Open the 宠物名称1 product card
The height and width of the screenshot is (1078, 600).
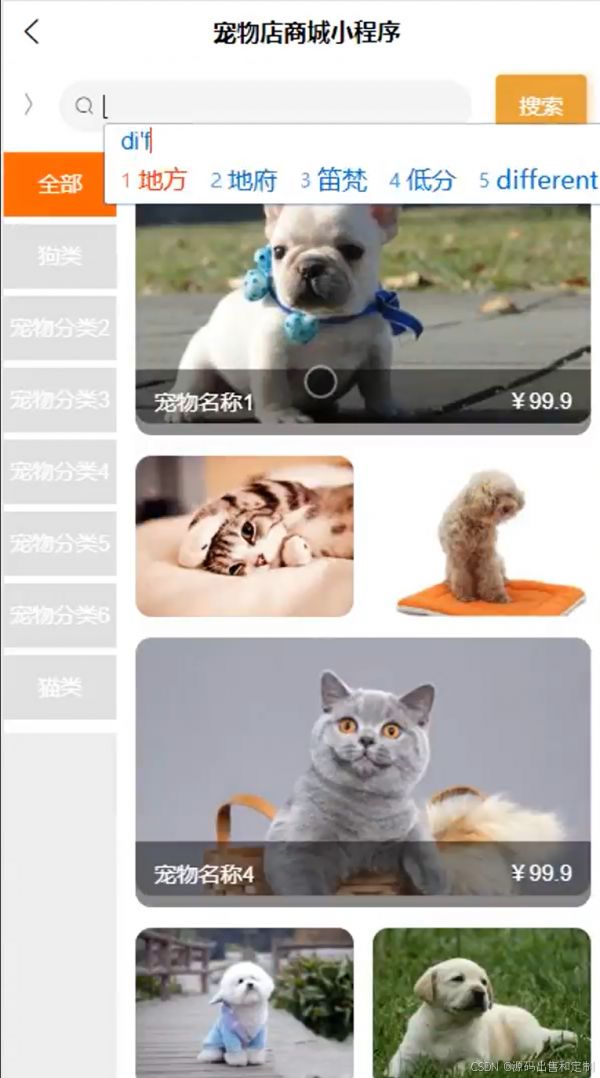363,320
